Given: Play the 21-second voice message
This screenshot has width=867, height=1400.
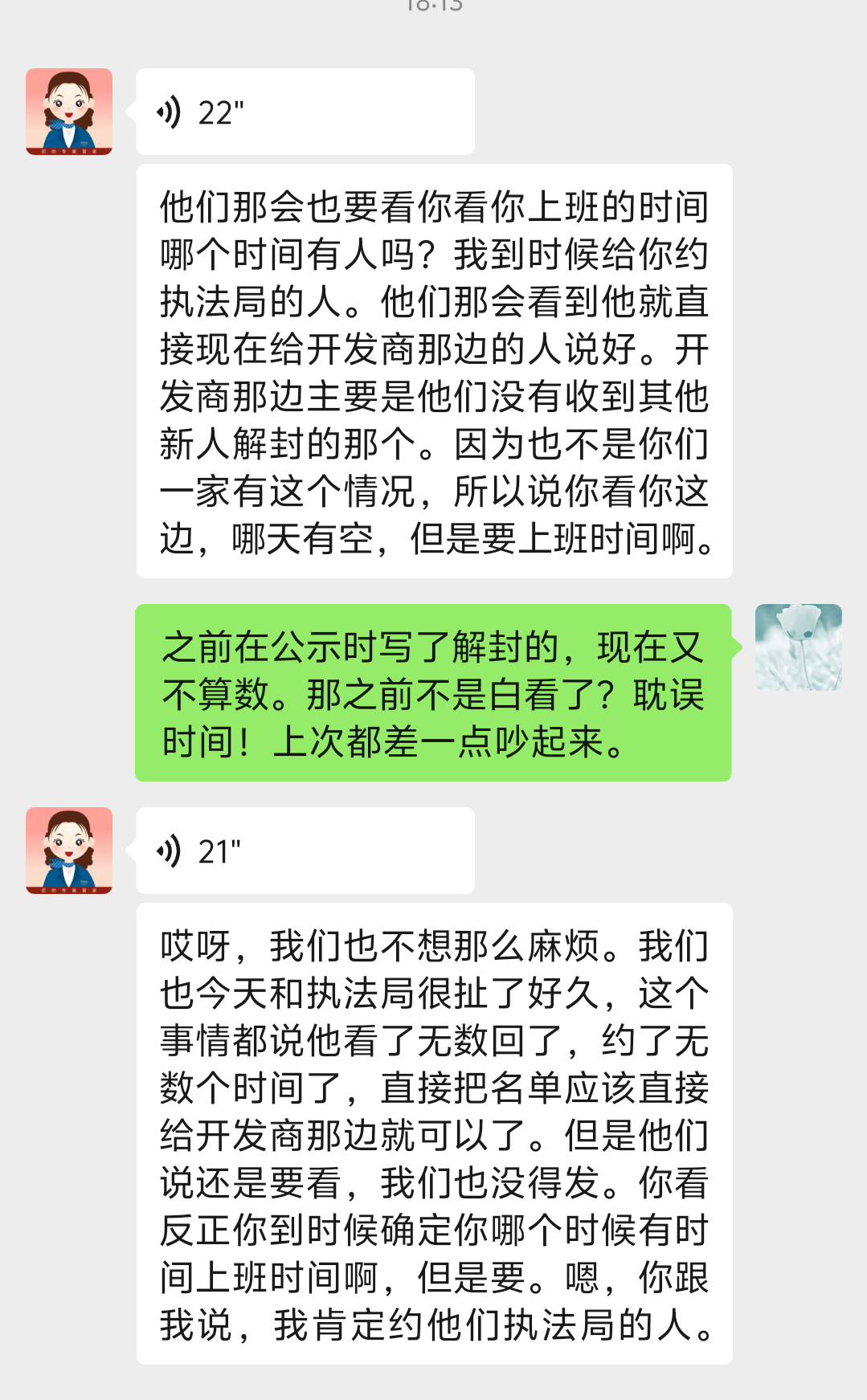Looking at the screenshot, I should [x=305, y=851].
